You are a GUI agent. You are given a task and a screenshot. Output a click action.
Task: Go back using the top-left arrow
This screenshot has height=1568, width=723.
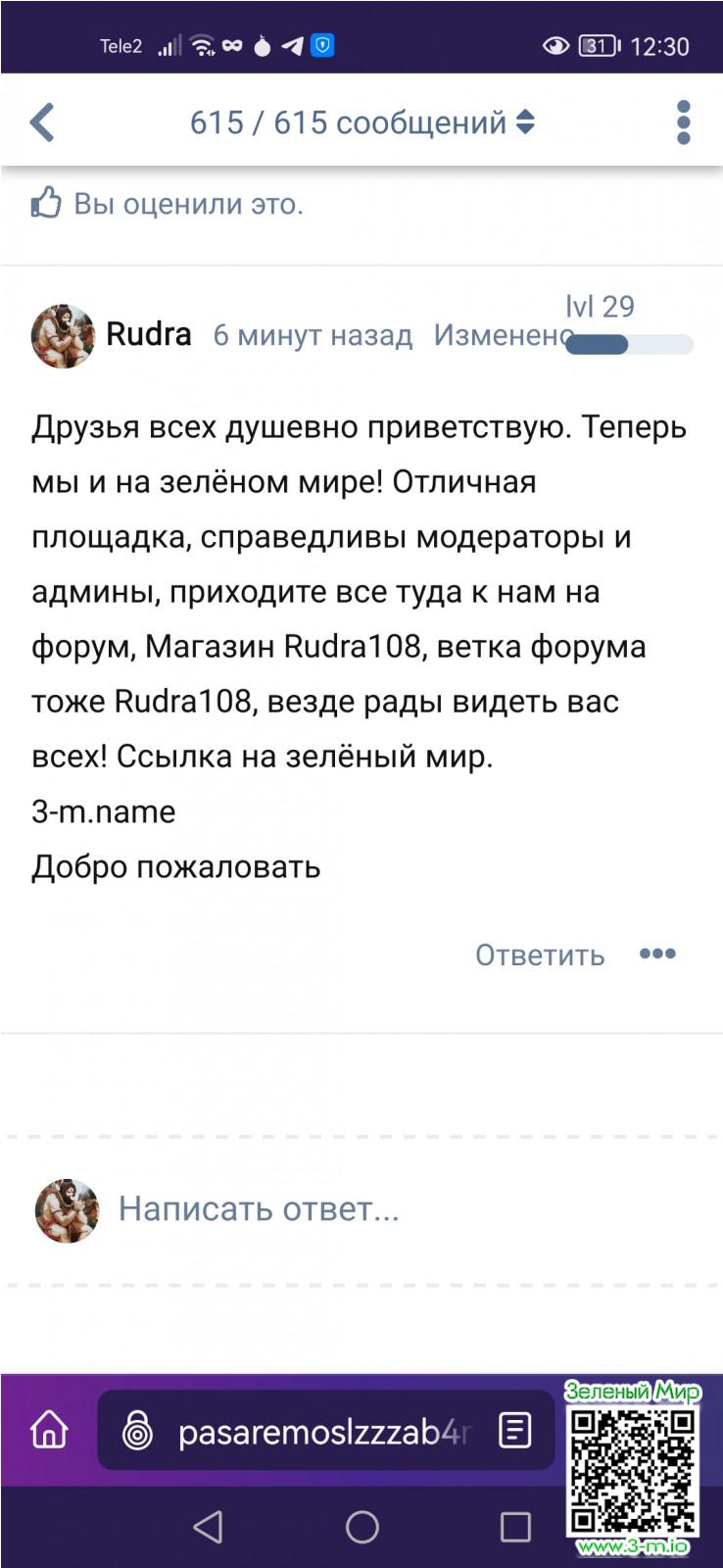[x=43, y=123]
